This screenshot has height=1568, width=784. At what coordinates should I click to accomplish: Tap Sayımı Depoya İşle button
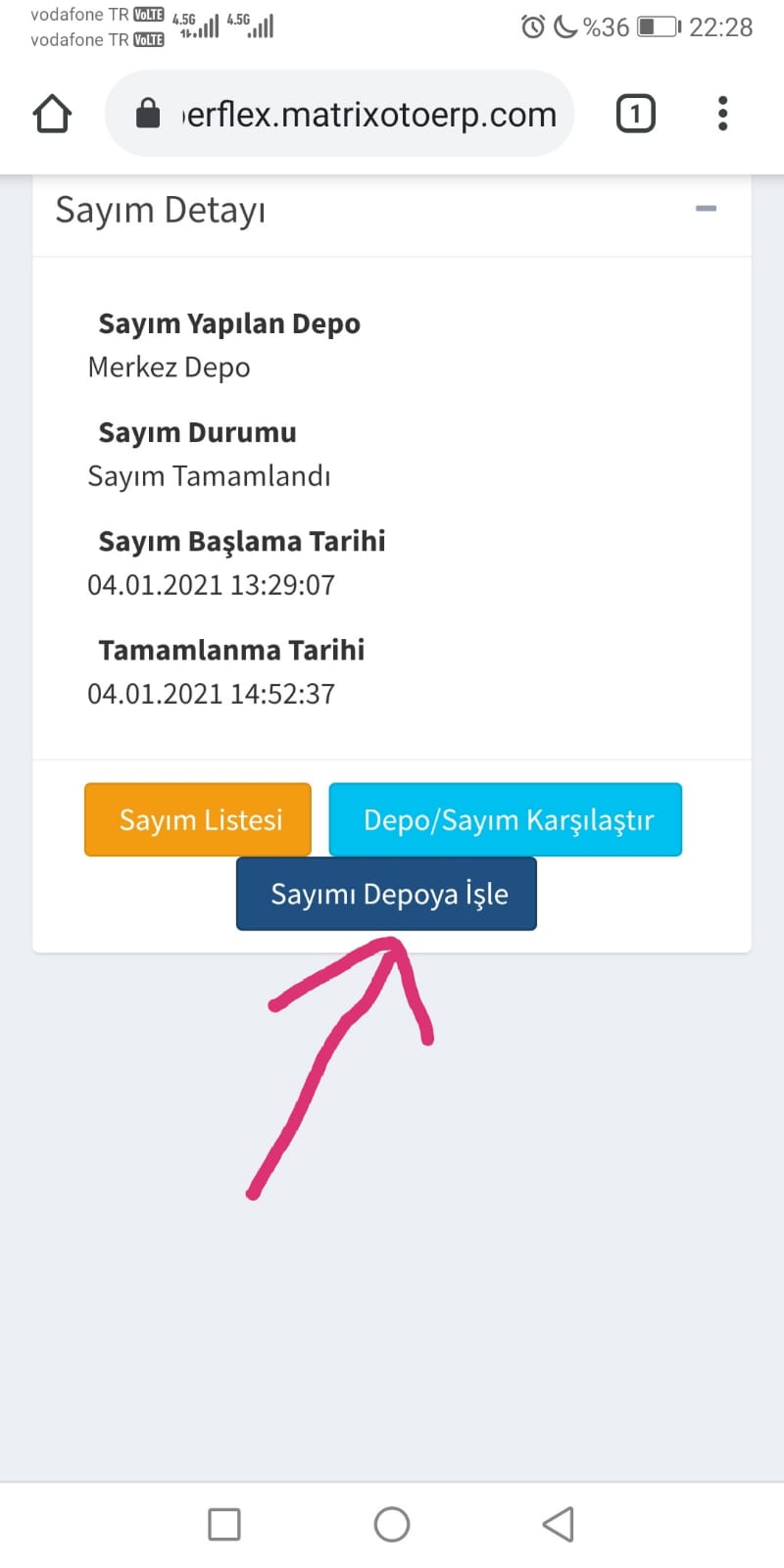point(387,894)
